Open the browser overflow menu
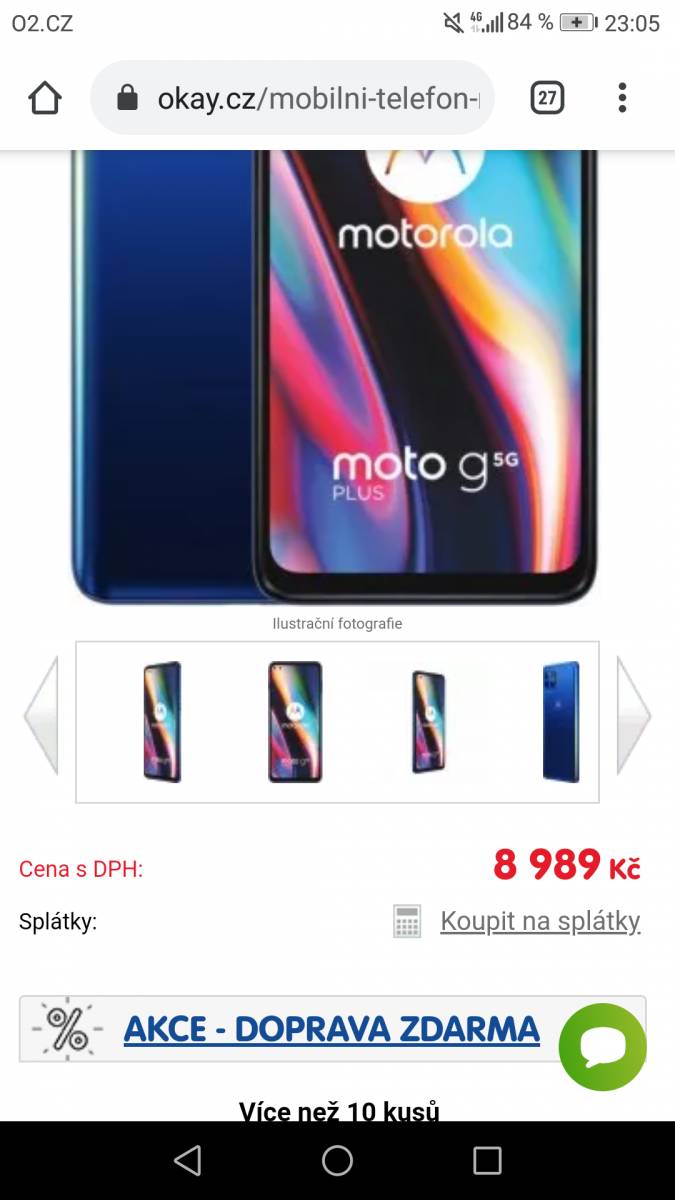This screenshot has width=675, height=1200. click(622, 98)
